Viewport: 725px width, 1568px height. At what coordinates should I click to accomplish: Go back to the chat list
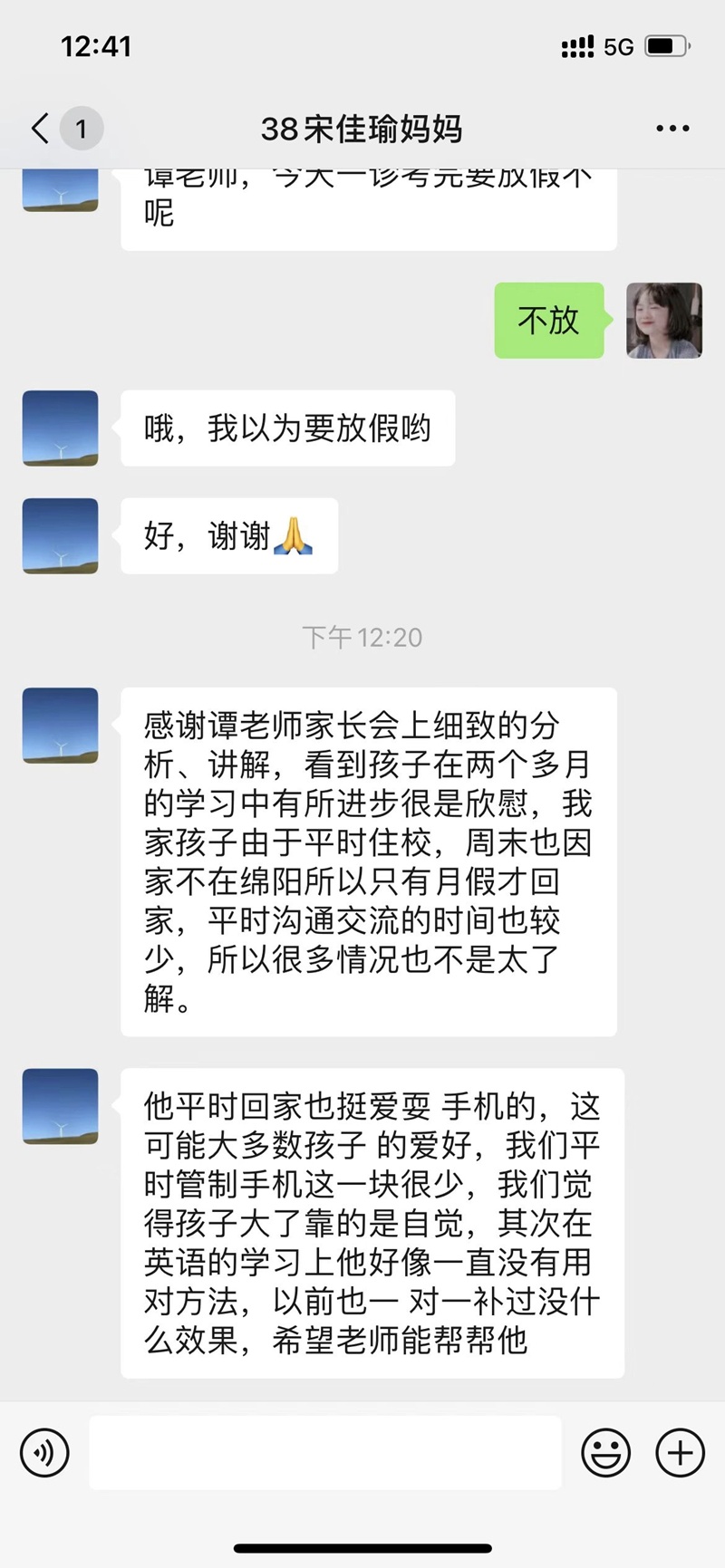[x=41, y=129]
